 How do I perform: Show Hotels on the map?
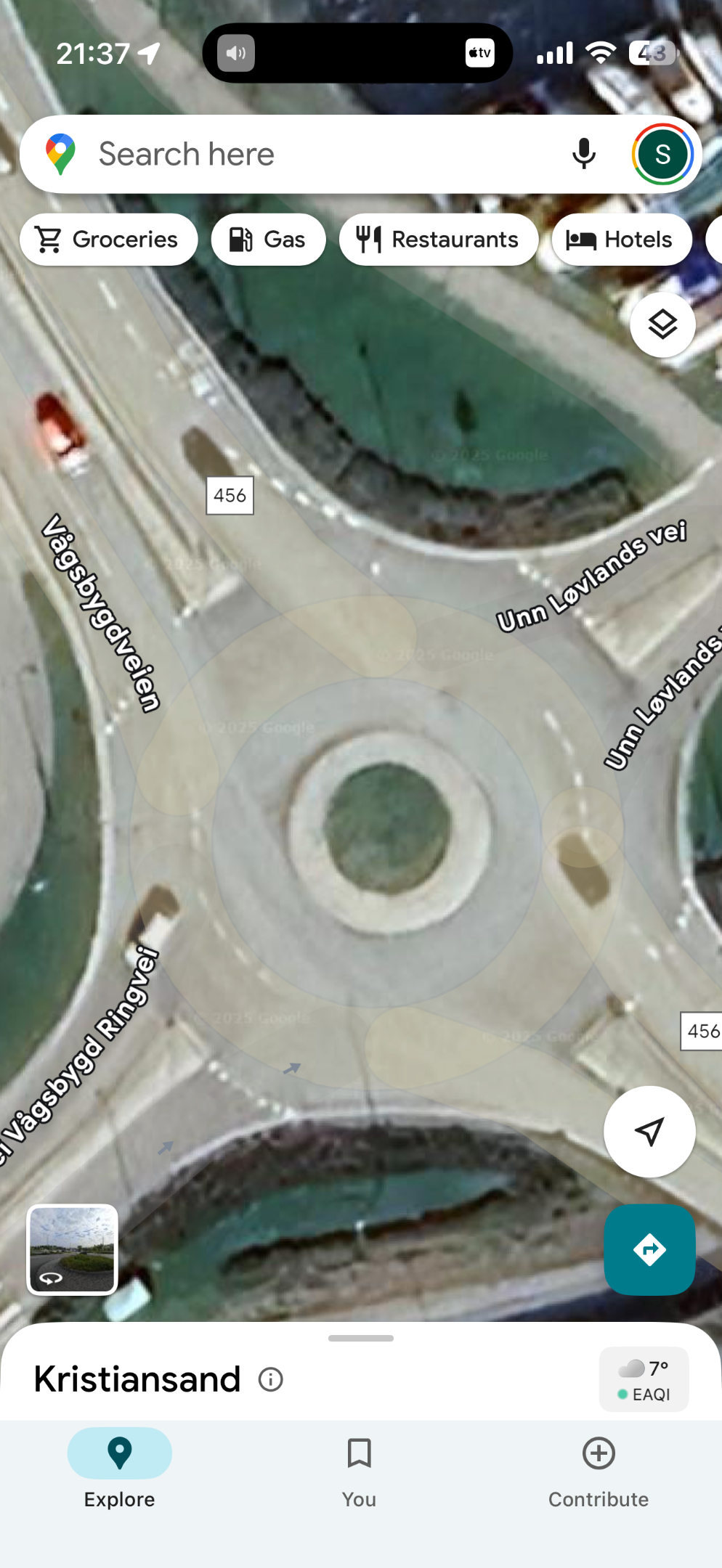click(x=621, y=240)
